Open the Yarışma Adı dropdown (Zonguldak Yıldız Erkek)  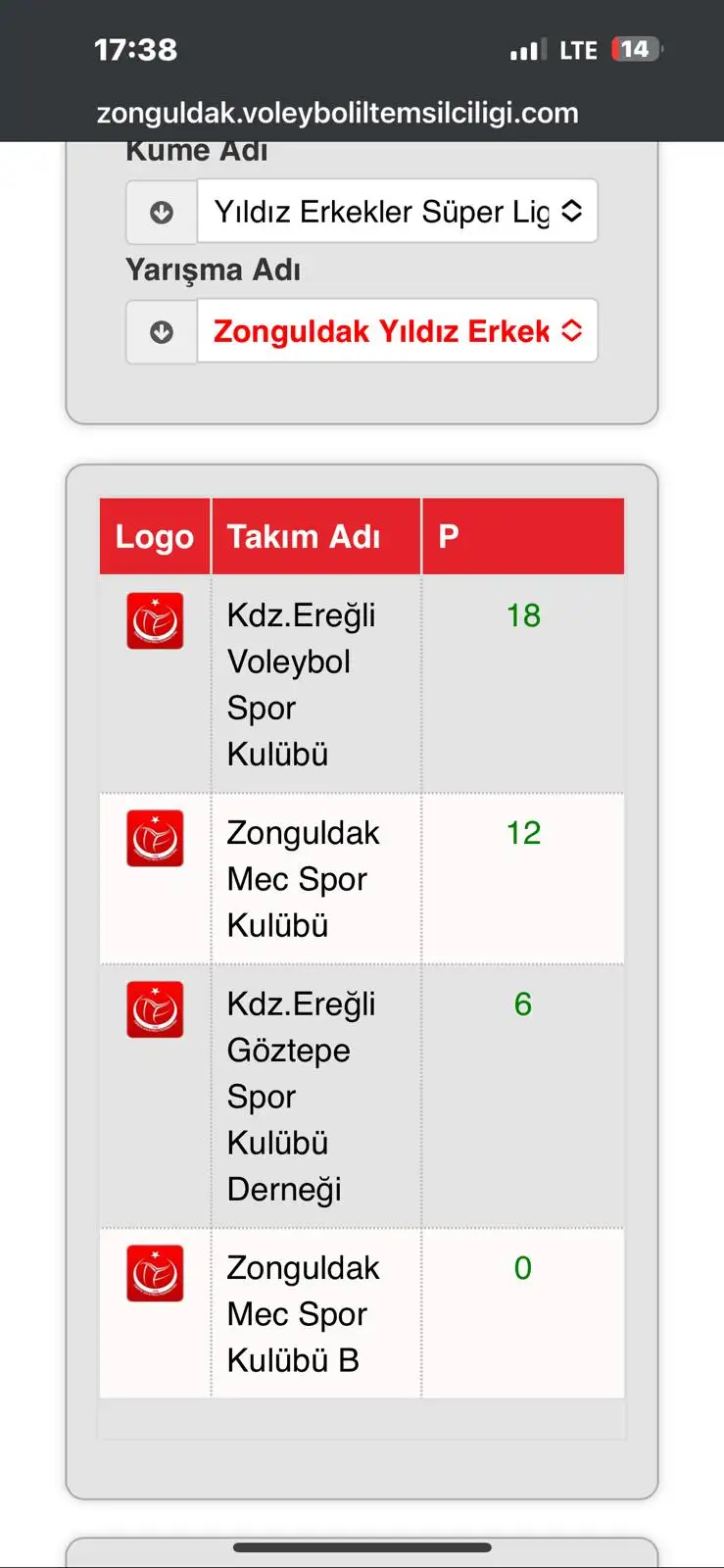pyautogui.click(x=397, y=331)
